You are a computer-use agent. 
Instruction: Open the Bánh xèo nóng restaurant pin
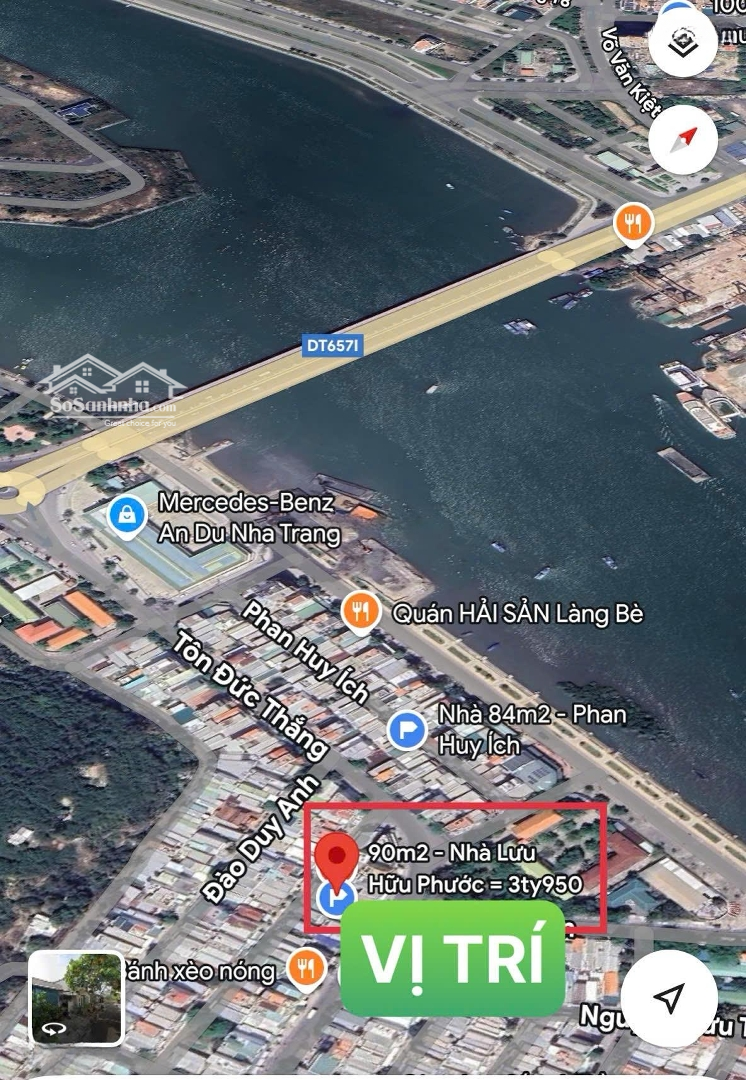point(306,967)
